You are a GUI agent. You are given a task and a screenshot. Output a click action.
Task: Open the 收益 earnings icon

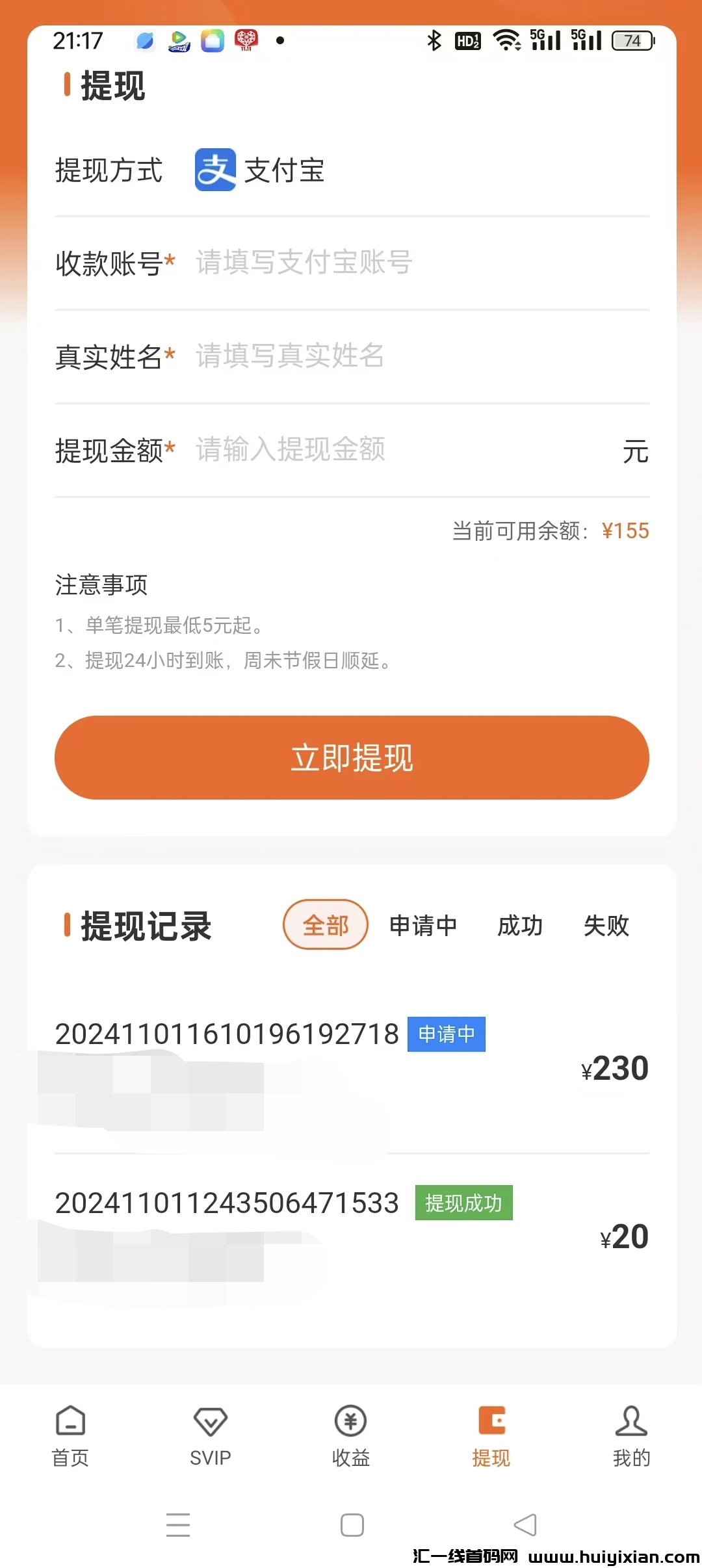pos(351,1421)
